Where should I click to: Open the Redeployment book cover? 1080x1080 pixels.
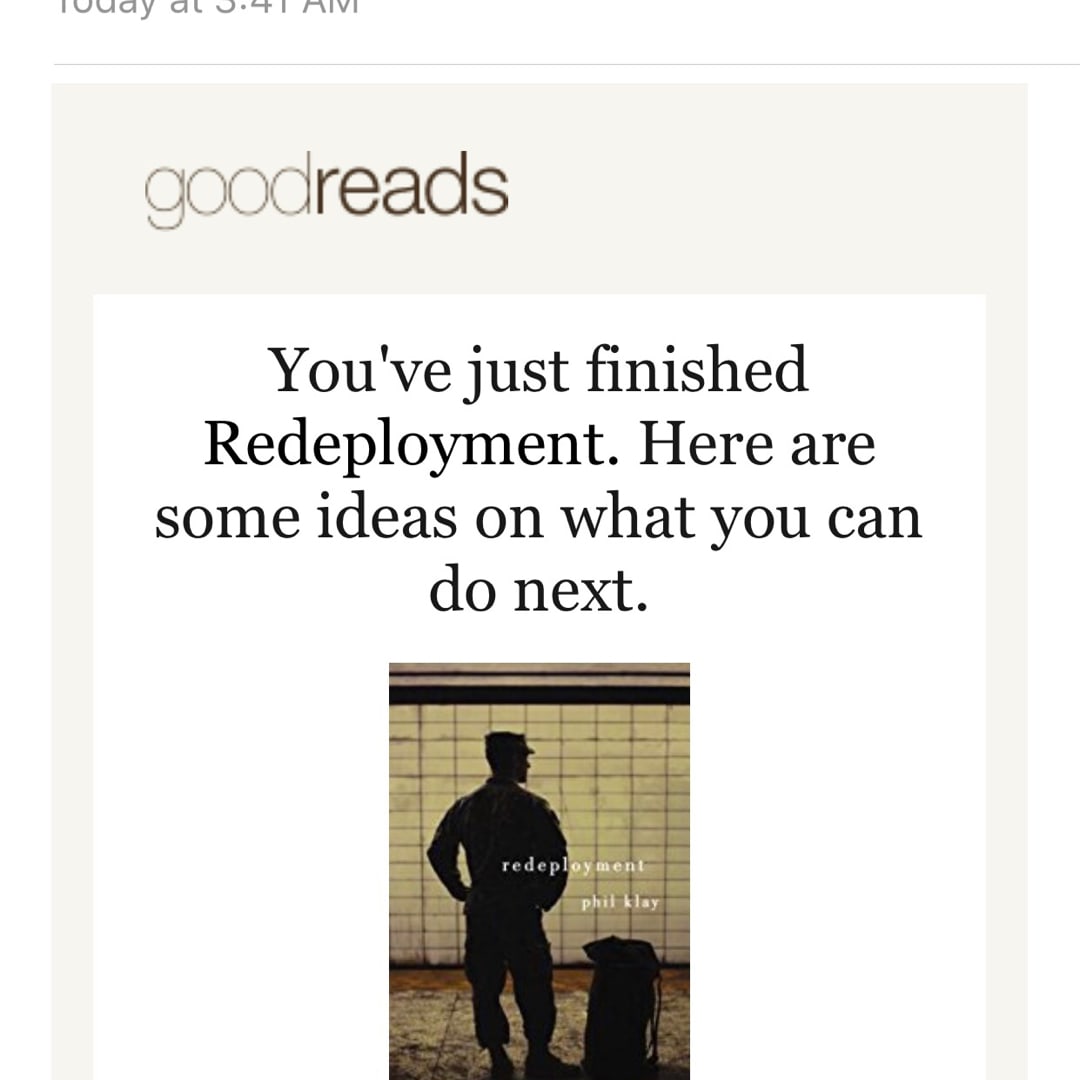[x=539, y=870]
